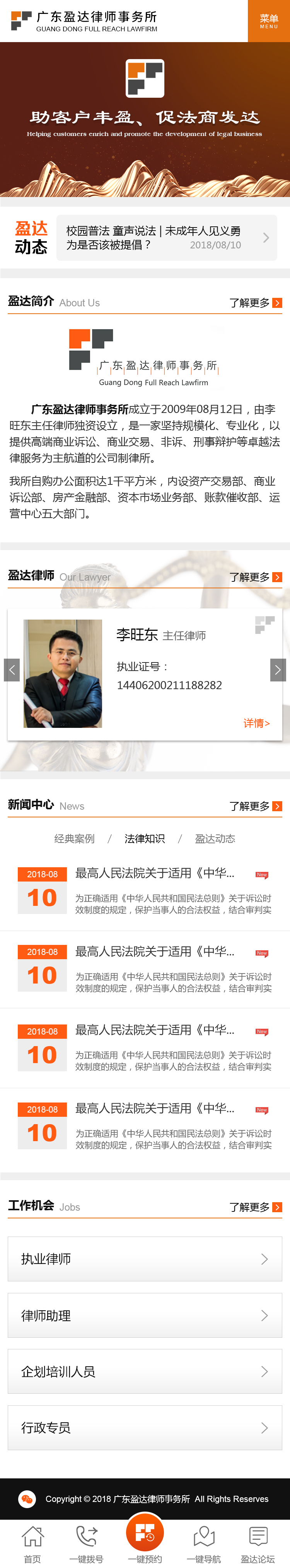Screen dimensions: 290x1568
Task: Tap 了解更多 beside 工作机会
Action: pyautogui.click(x=255, y=1206)
